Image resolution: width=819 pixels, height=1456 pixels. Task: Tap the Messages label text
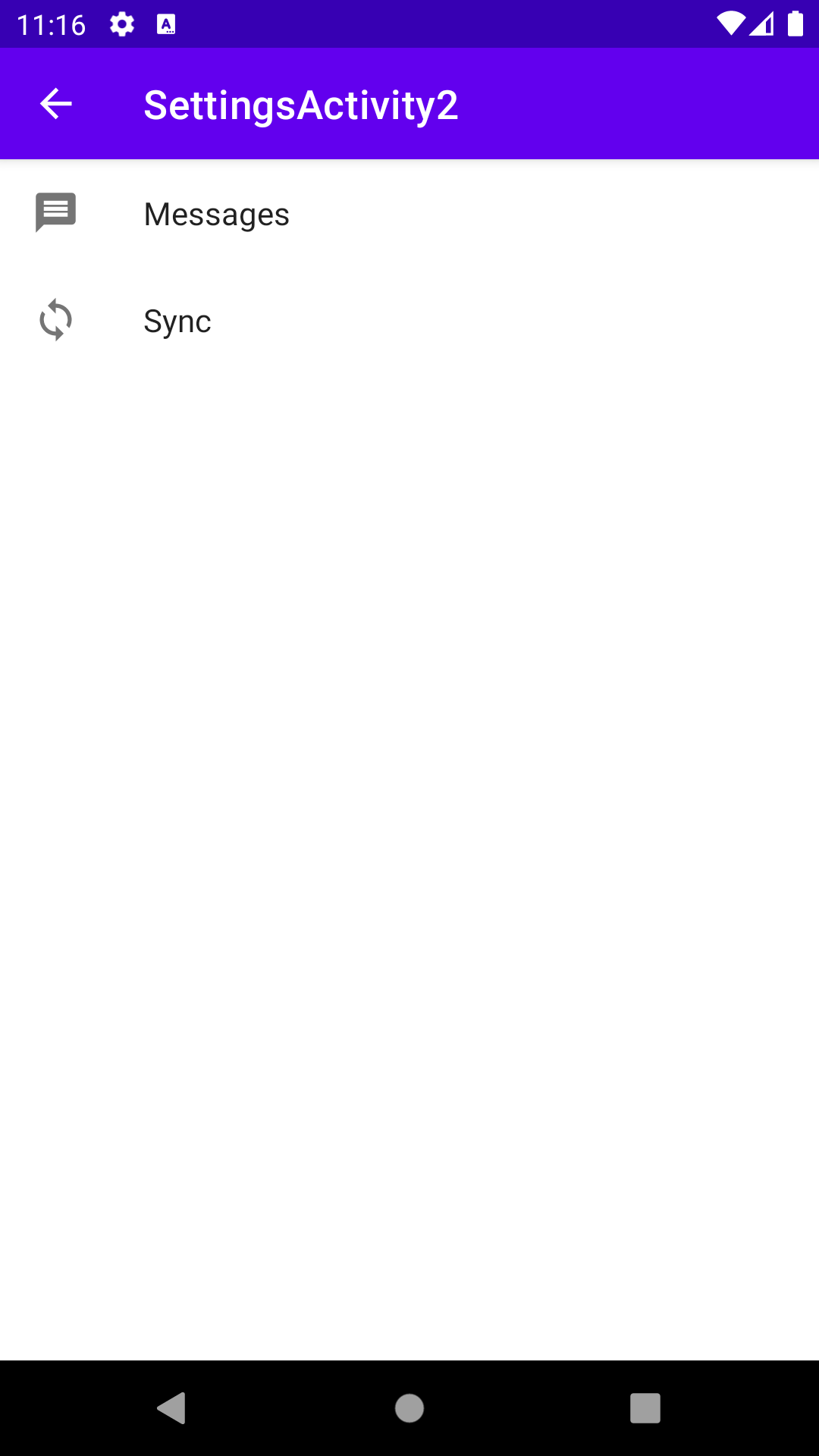216,213
